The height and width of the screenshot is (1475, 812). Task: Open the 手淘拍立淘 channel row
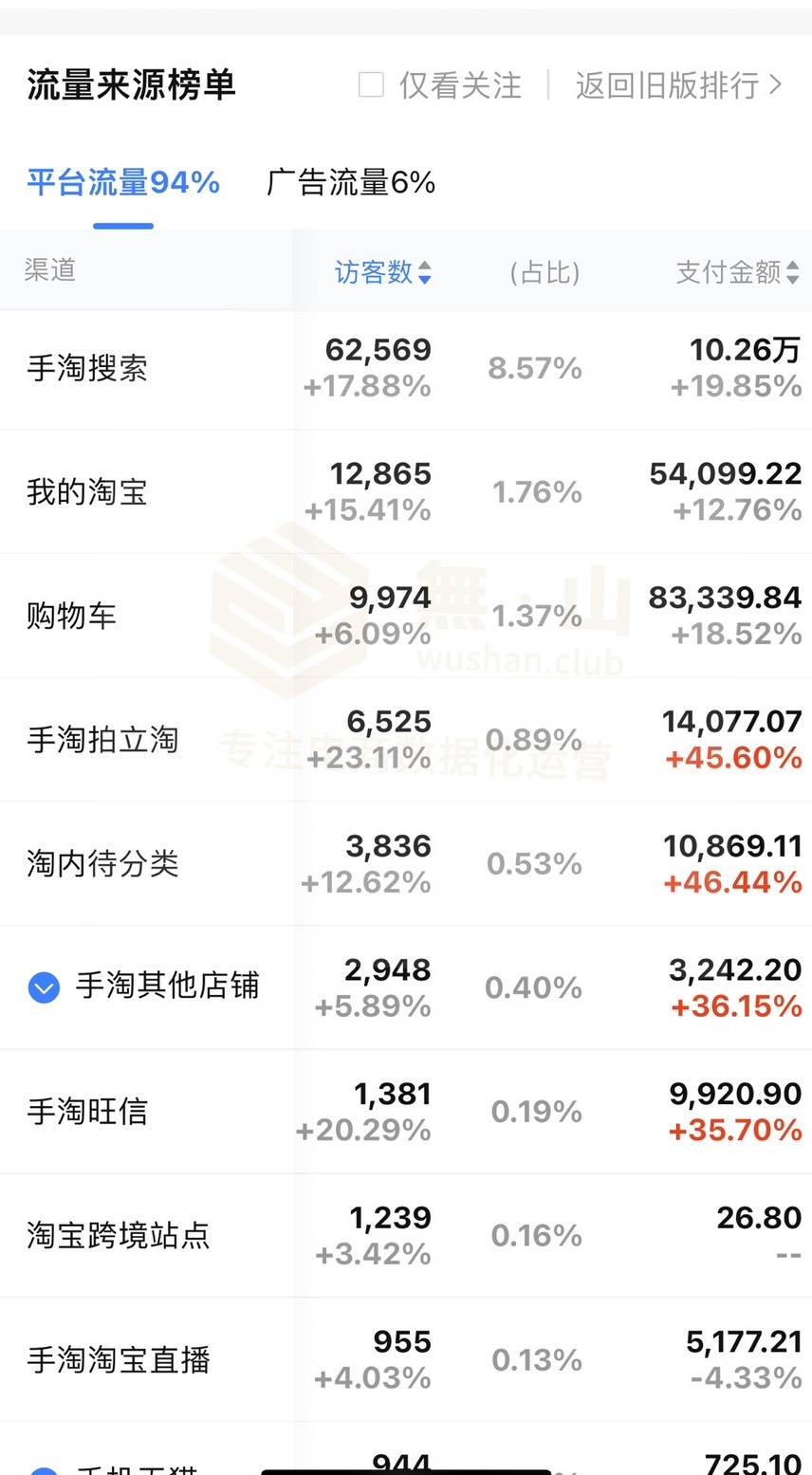[x=406, y=740]
